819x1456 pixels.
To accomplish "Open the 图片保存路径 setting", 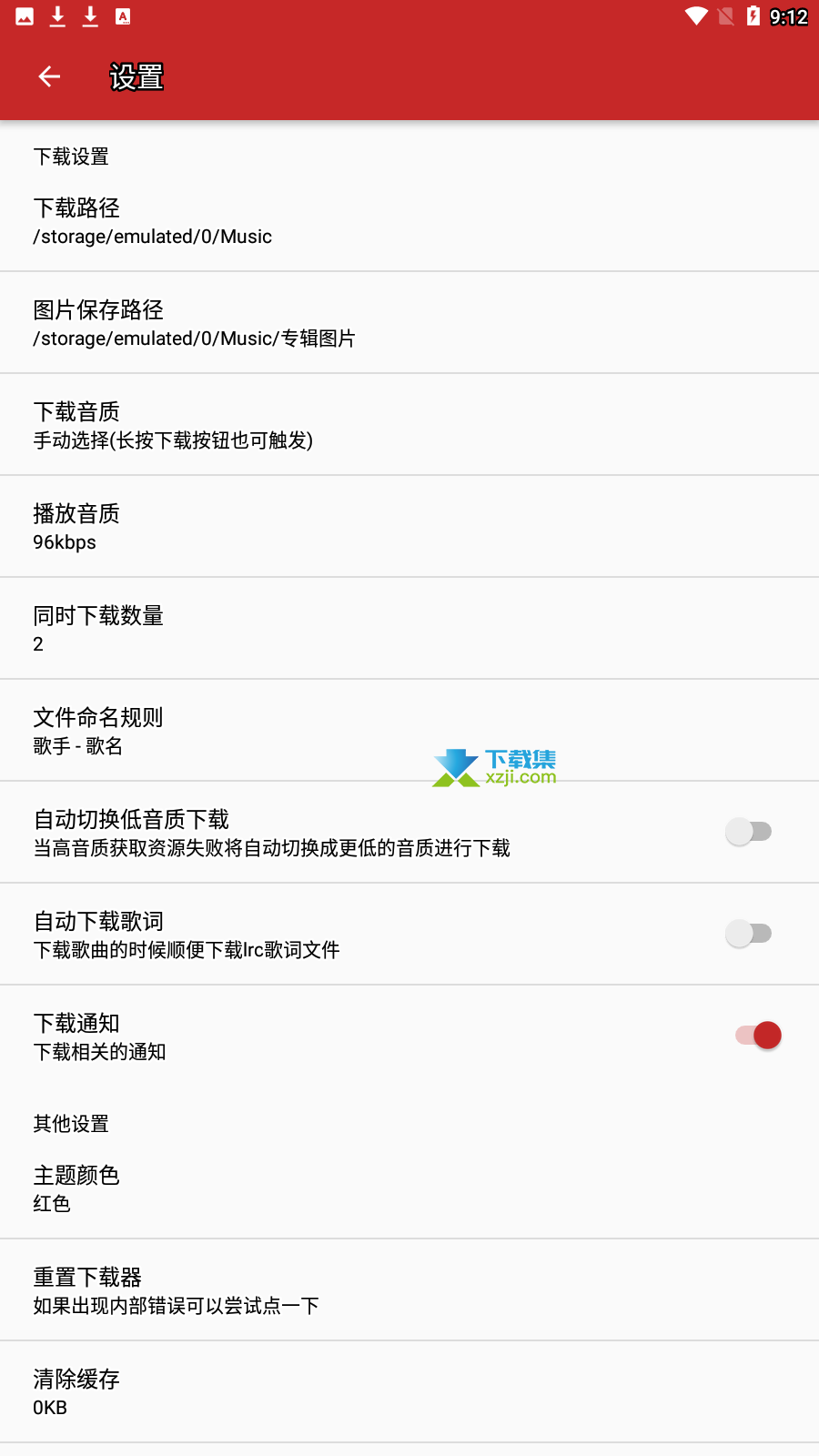I will coord(409,323).
